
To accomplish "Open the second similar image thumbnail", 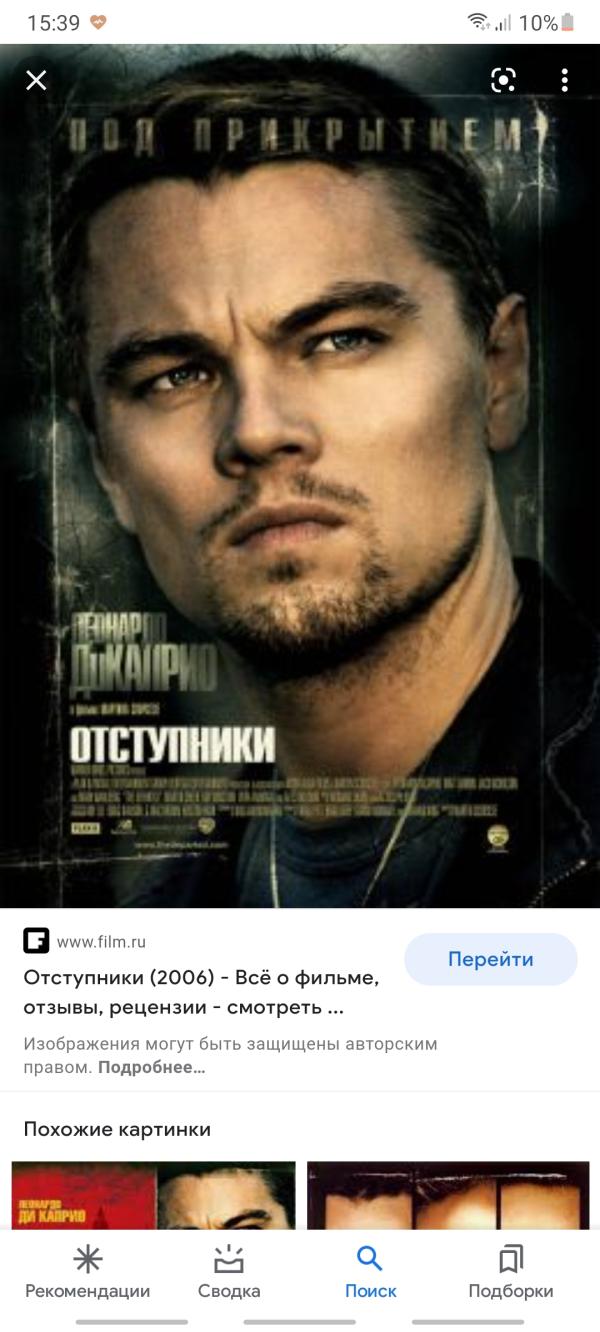I will (x=447, y=1195).
